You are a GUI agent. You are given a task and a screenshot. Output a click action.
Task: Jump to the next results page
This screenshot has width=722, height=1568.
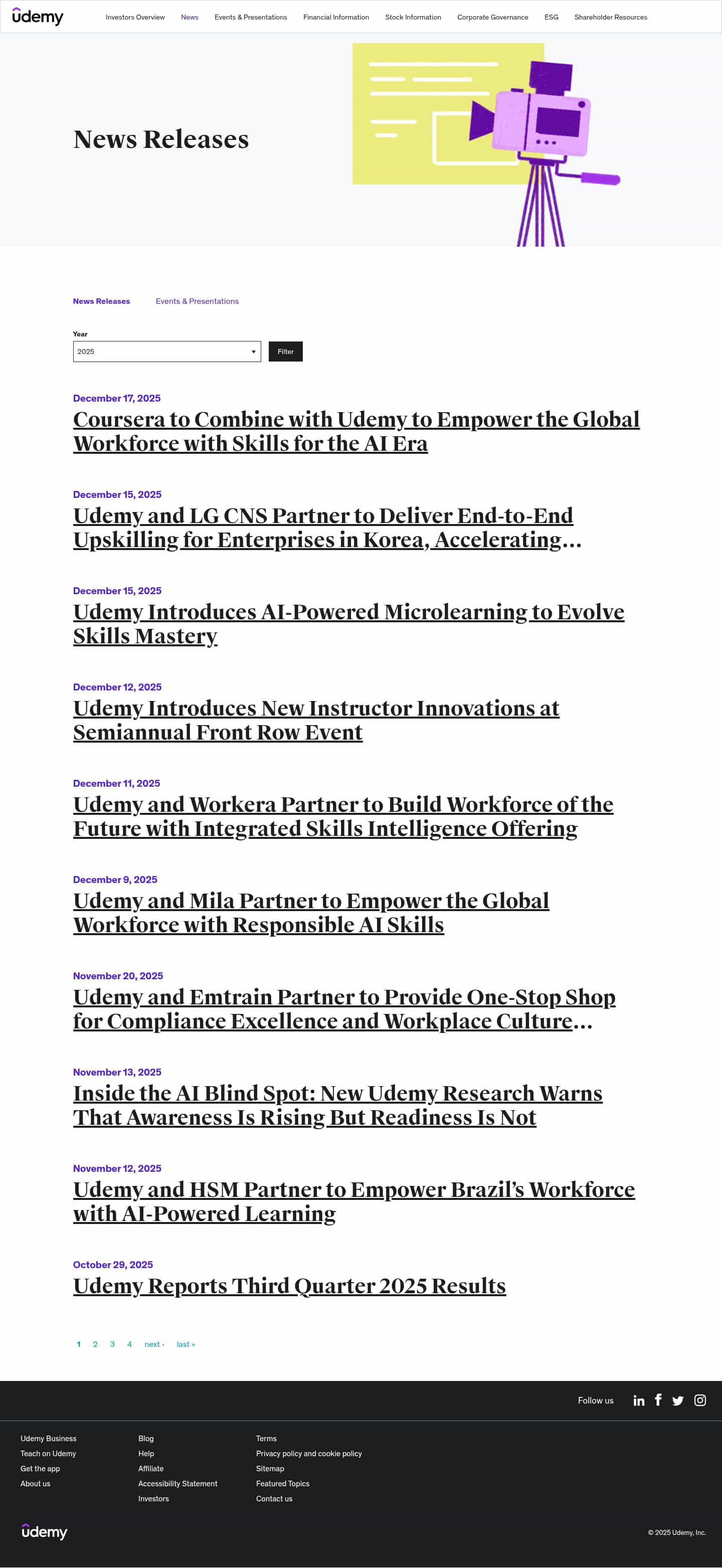(x=153, y=1344)
